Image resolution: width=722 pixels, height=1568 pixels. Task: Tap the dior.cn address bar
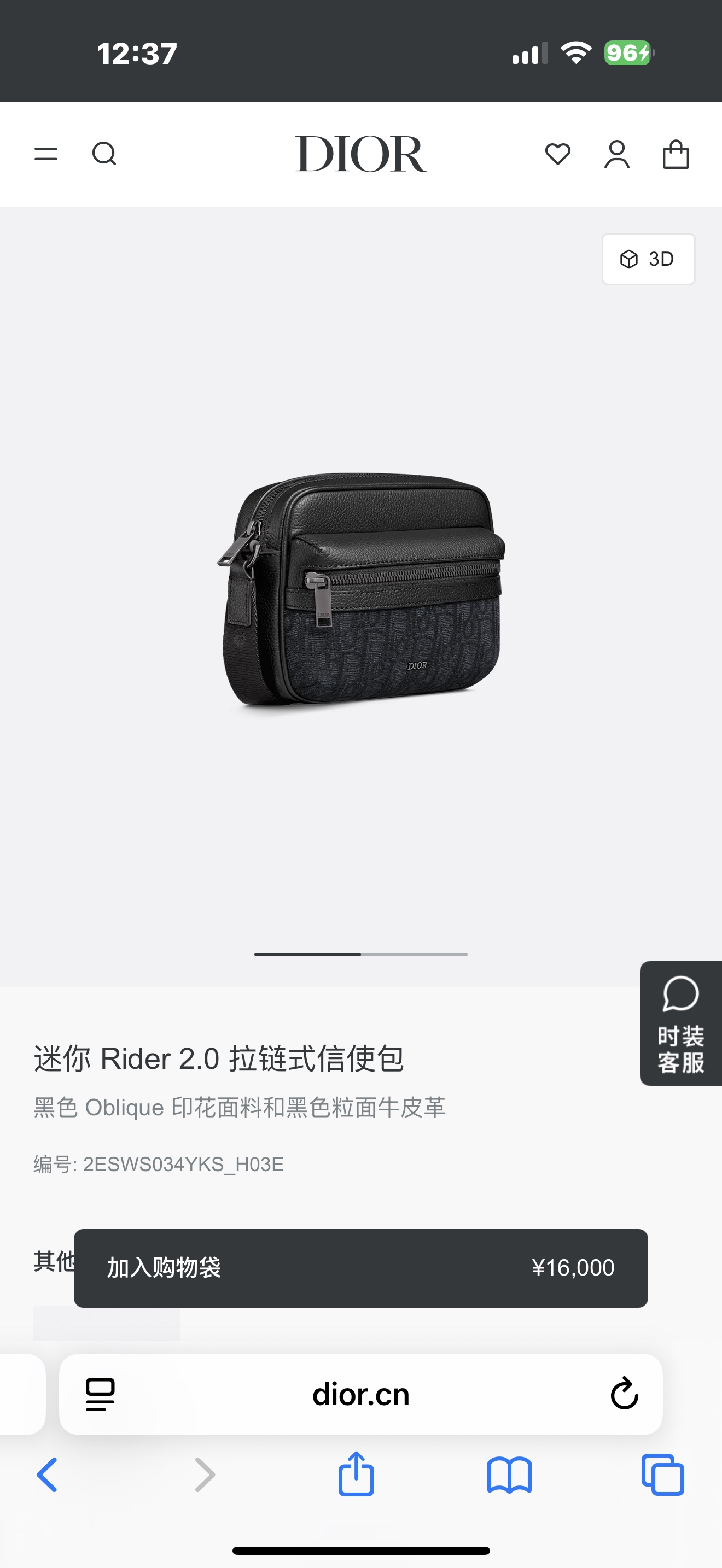(x=360, y=1394)
